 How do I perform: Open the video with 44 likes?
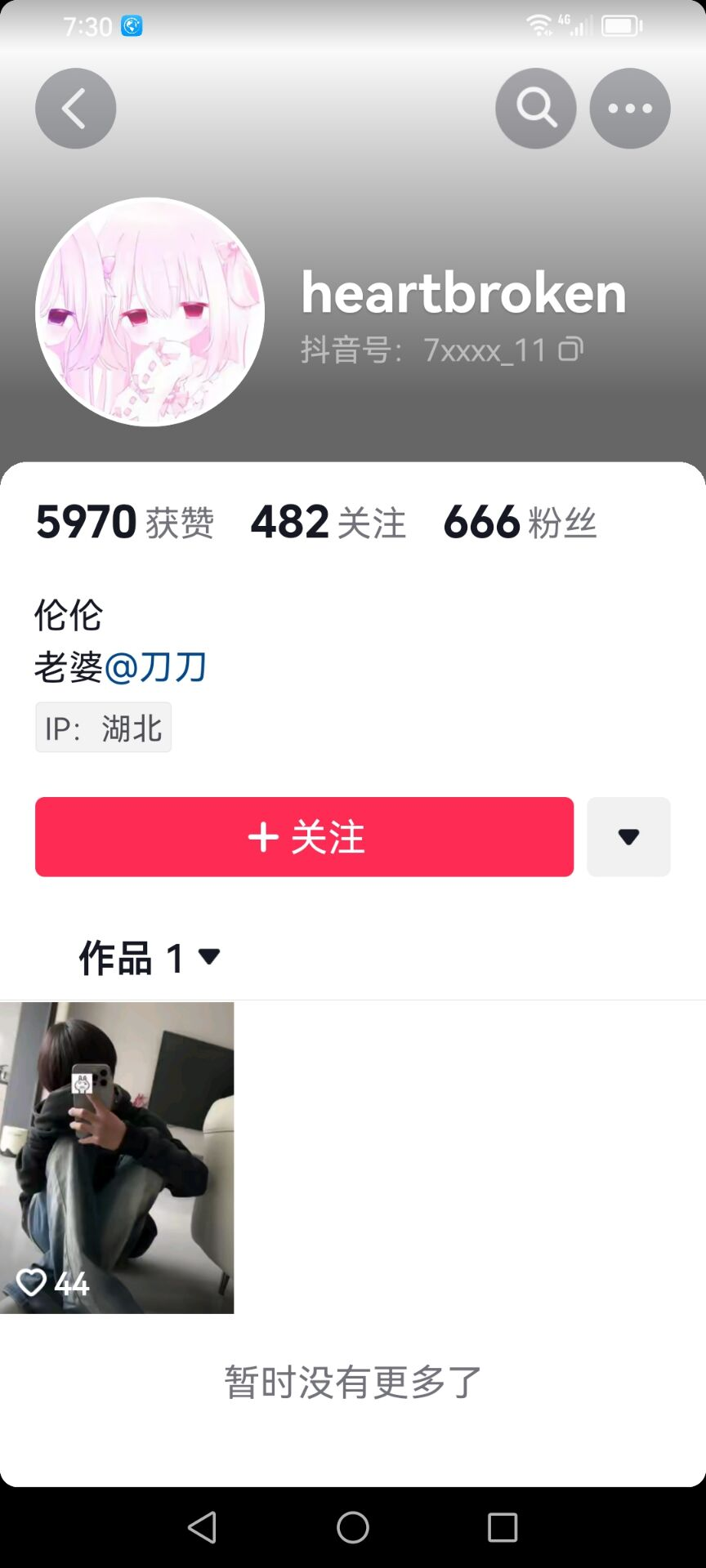click(x=117, y=1158)
